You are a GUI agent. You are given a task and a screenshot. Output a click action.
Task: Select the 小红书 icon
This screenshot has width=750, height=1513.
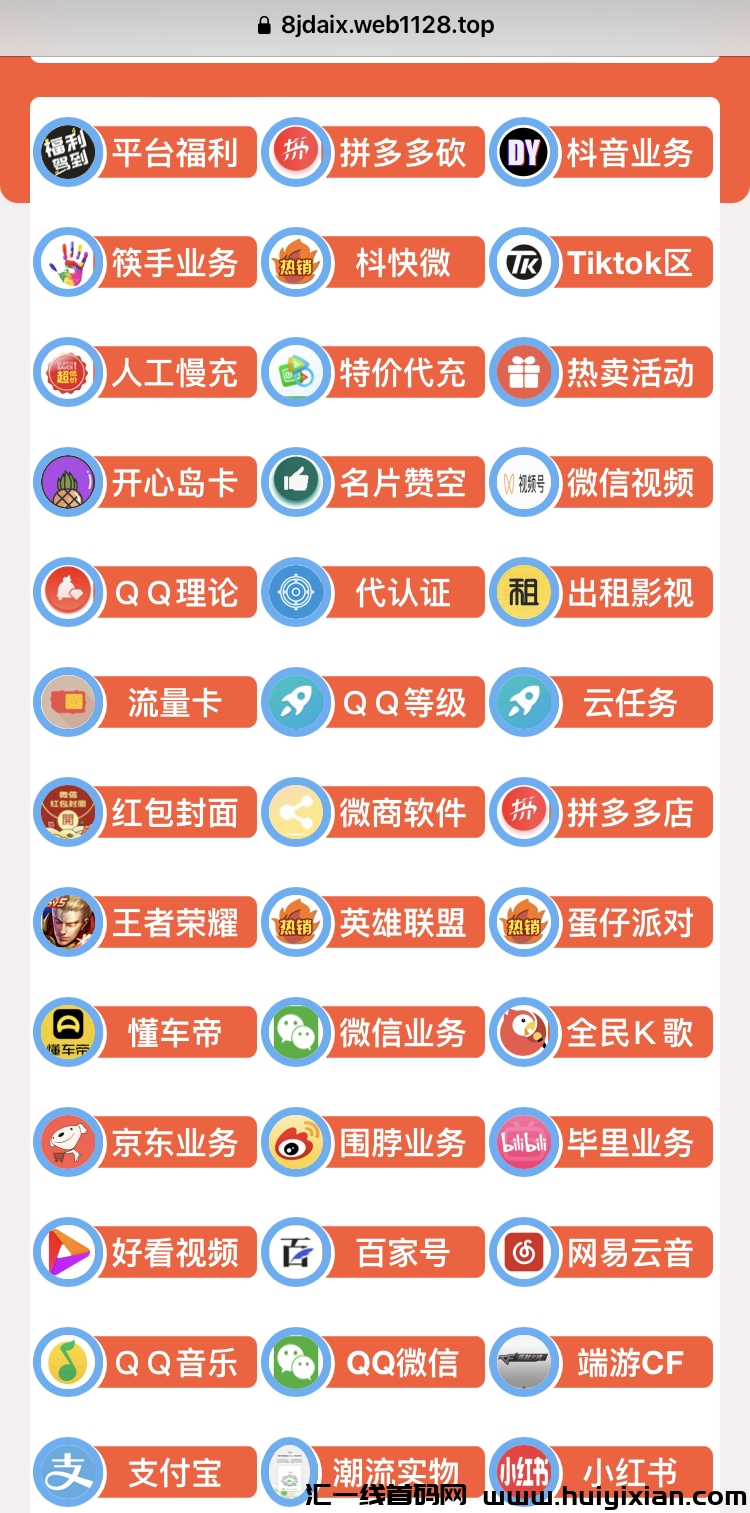pos(522,1472)
